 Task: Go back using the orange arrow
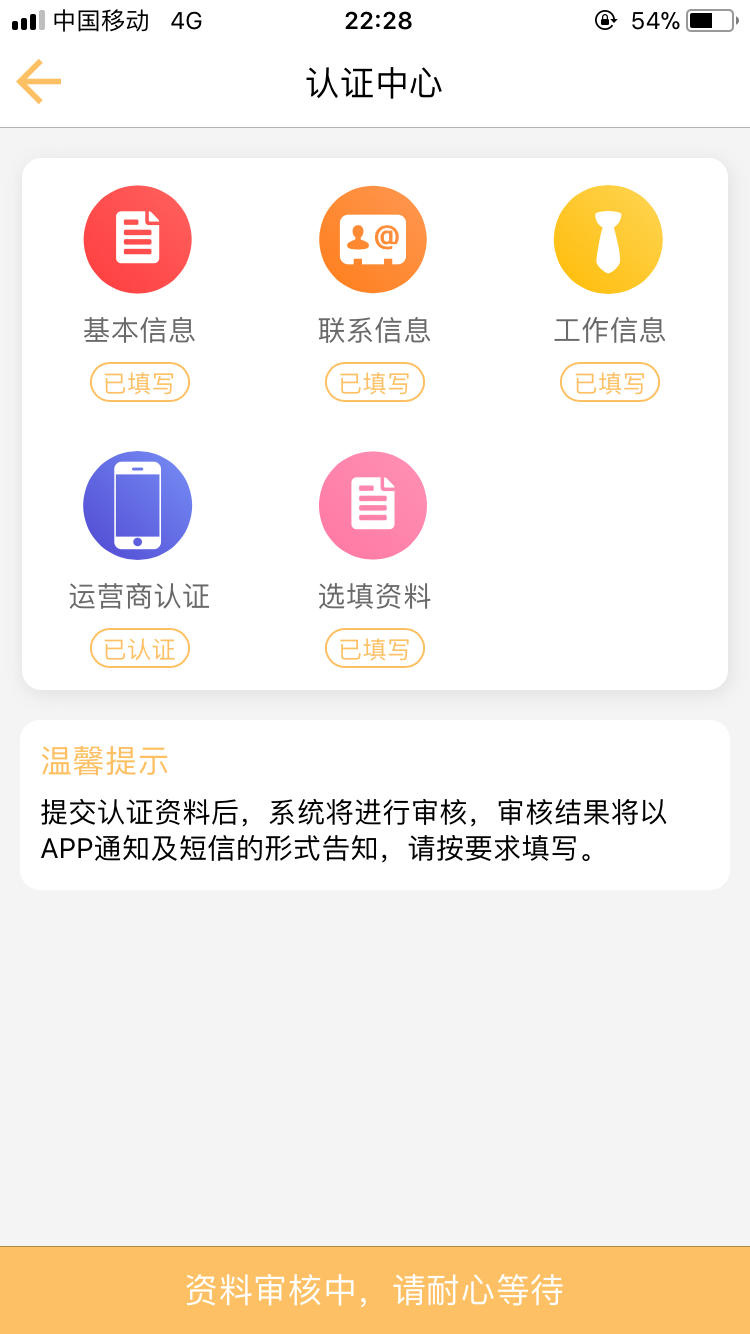(x=39, y=82)
